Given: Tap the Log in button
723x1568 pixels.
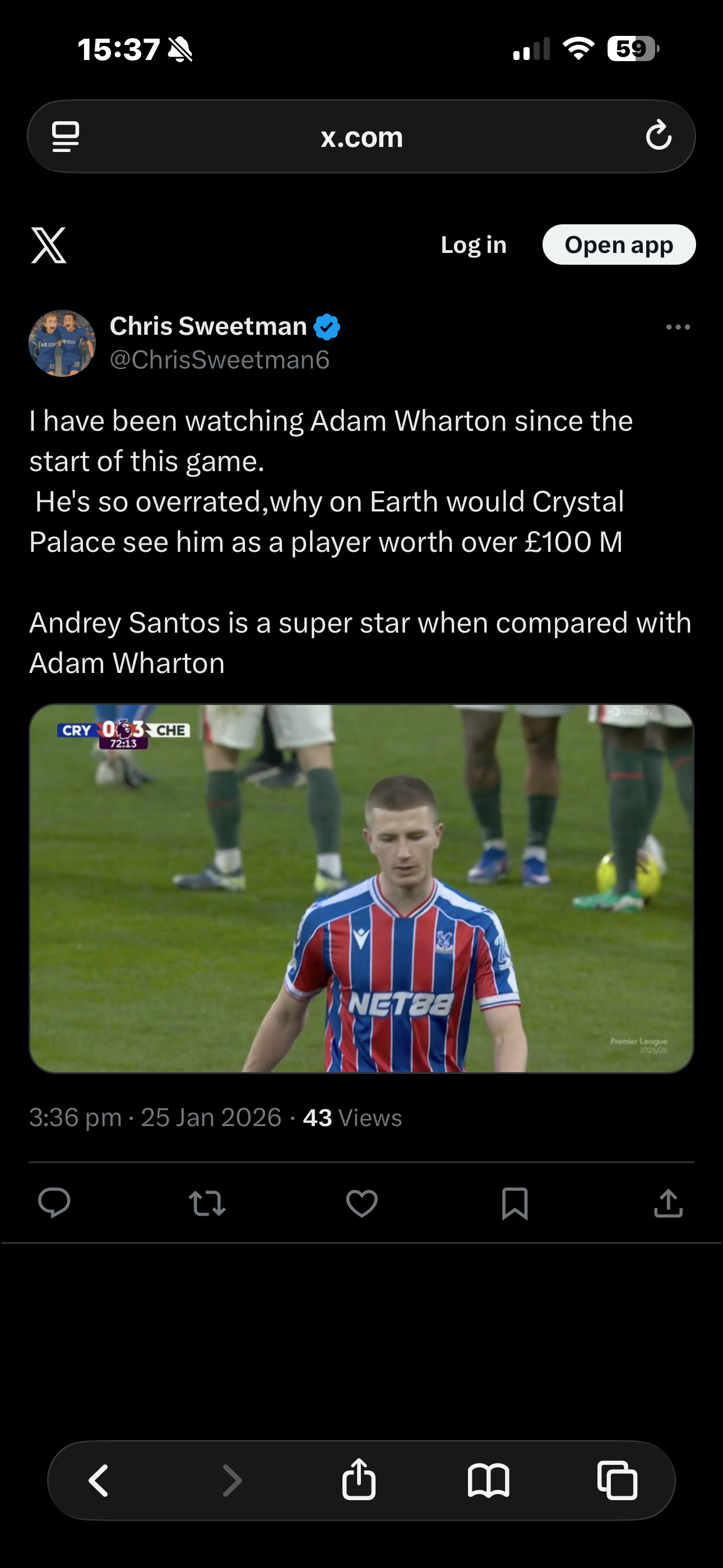Looking at the screenshot, I should pos(474,245).
